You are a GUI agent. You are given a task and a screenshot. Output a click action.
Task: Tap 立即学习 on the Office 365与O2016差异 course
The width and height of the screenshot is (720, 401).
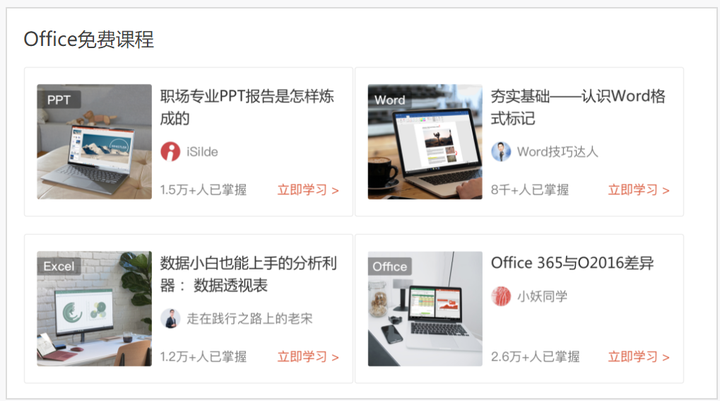(x=638, y=357)
